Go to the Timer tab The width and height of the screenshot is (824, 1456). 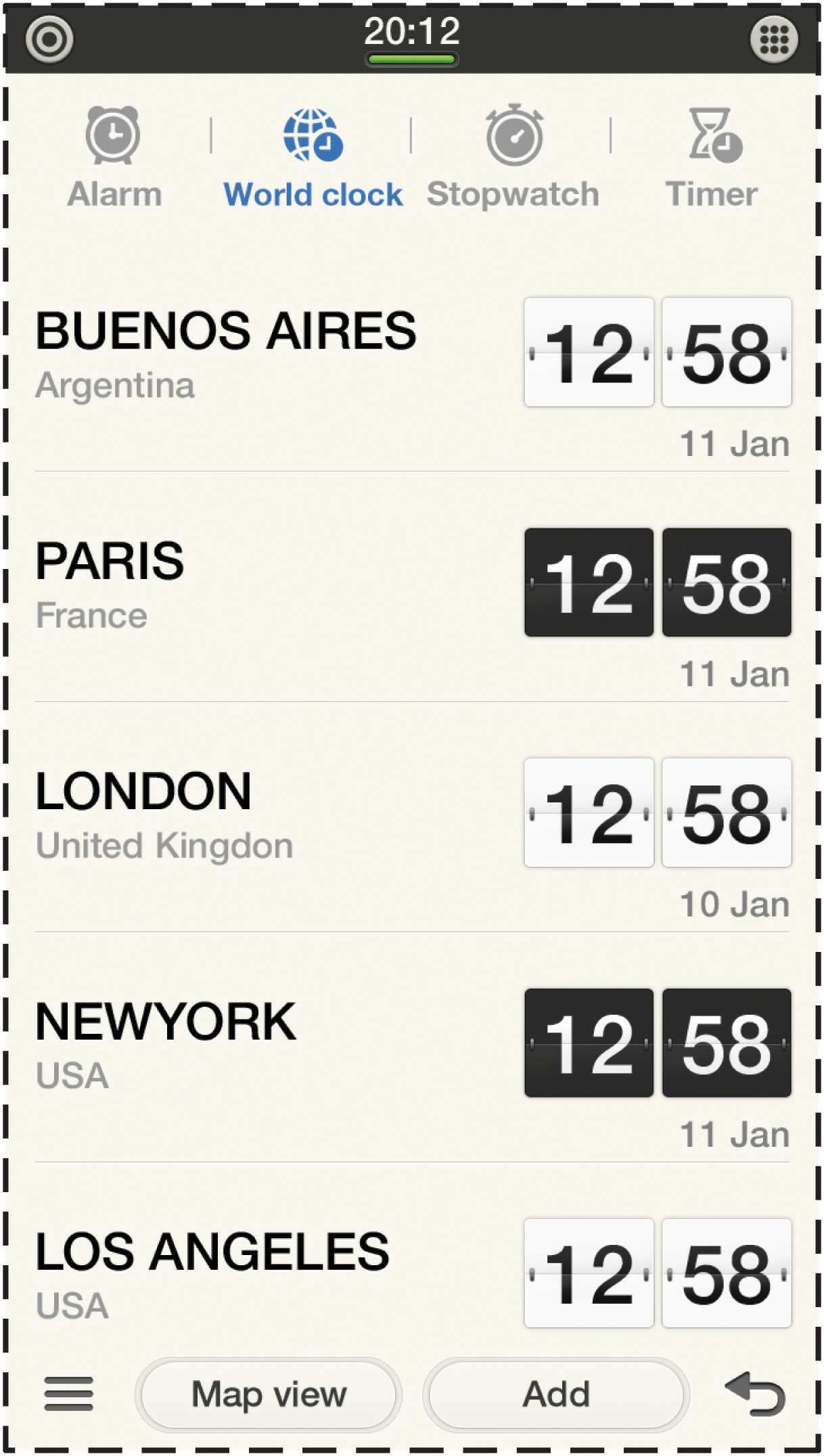pos(712,157)
